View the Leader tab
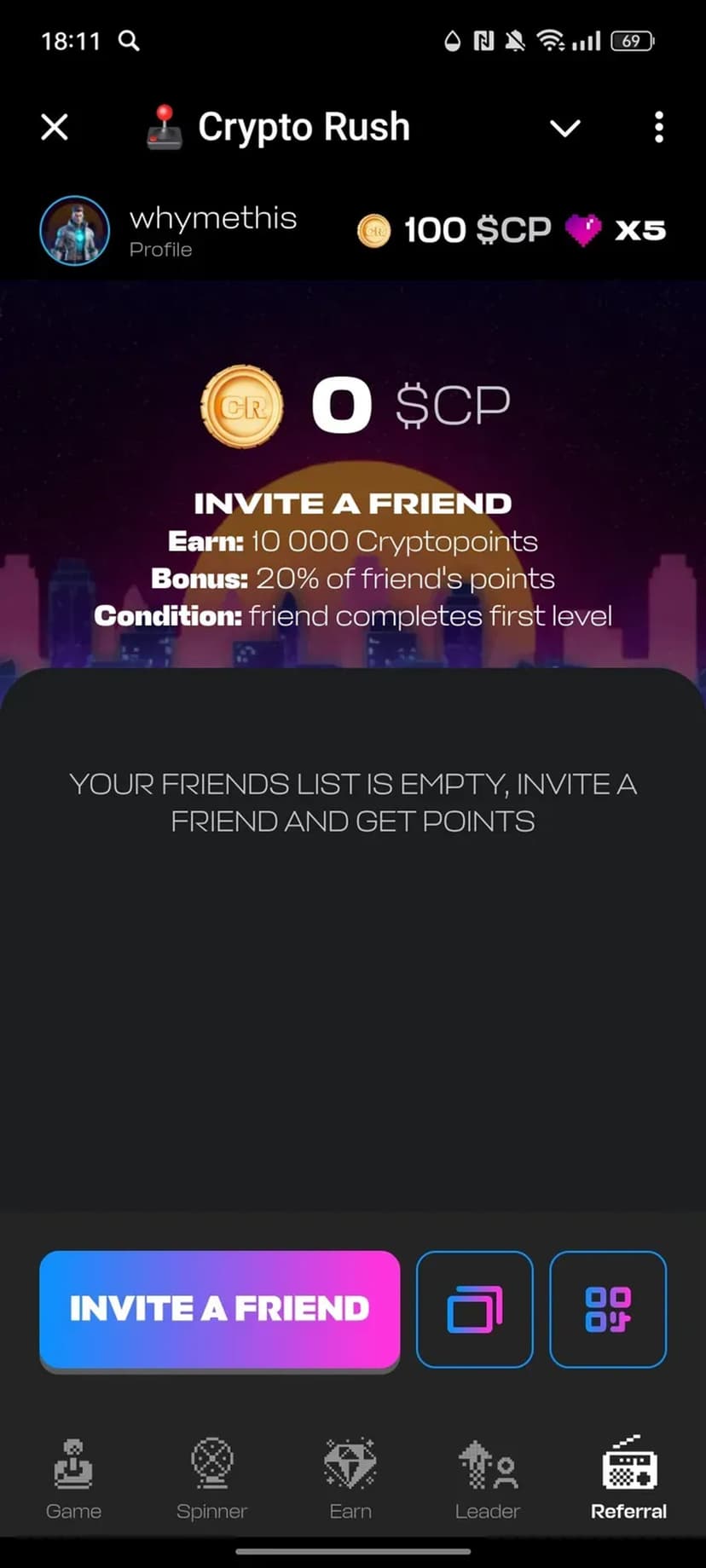The image size is (706, 1568). [488, 1479]
